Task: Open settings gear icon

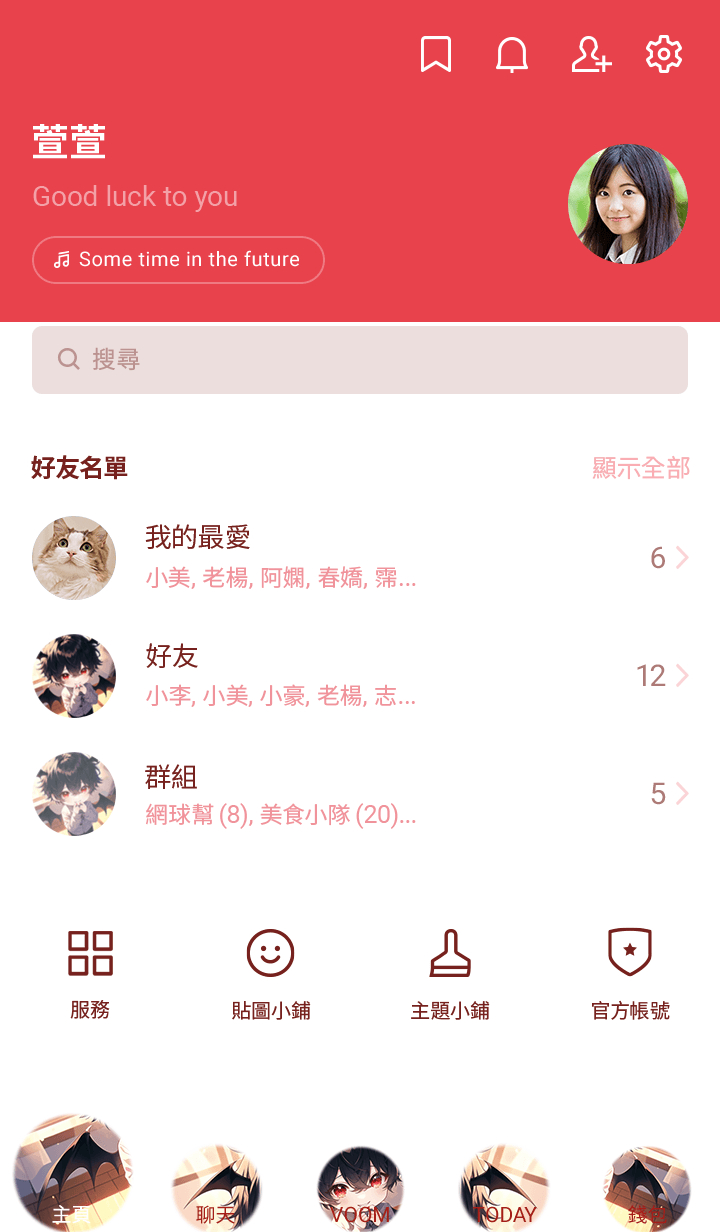Action: click(664, 54)
